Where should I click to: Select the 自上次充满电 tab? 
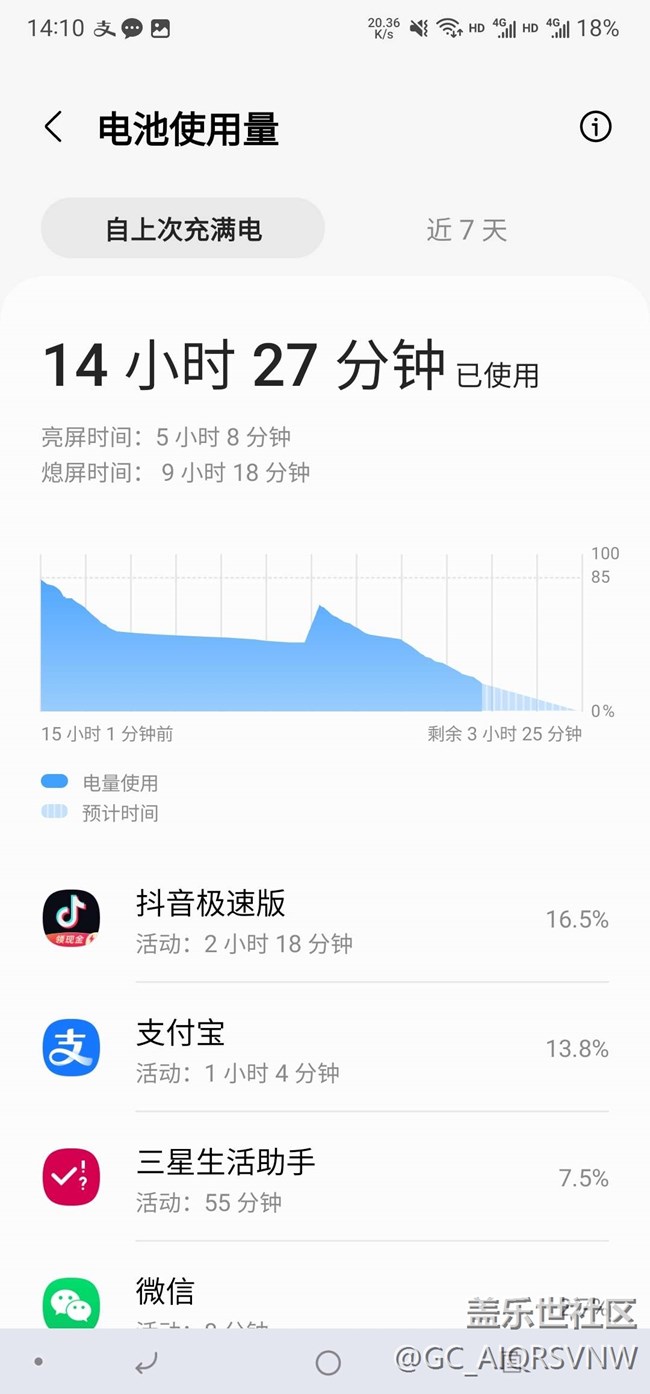(183, 229)
